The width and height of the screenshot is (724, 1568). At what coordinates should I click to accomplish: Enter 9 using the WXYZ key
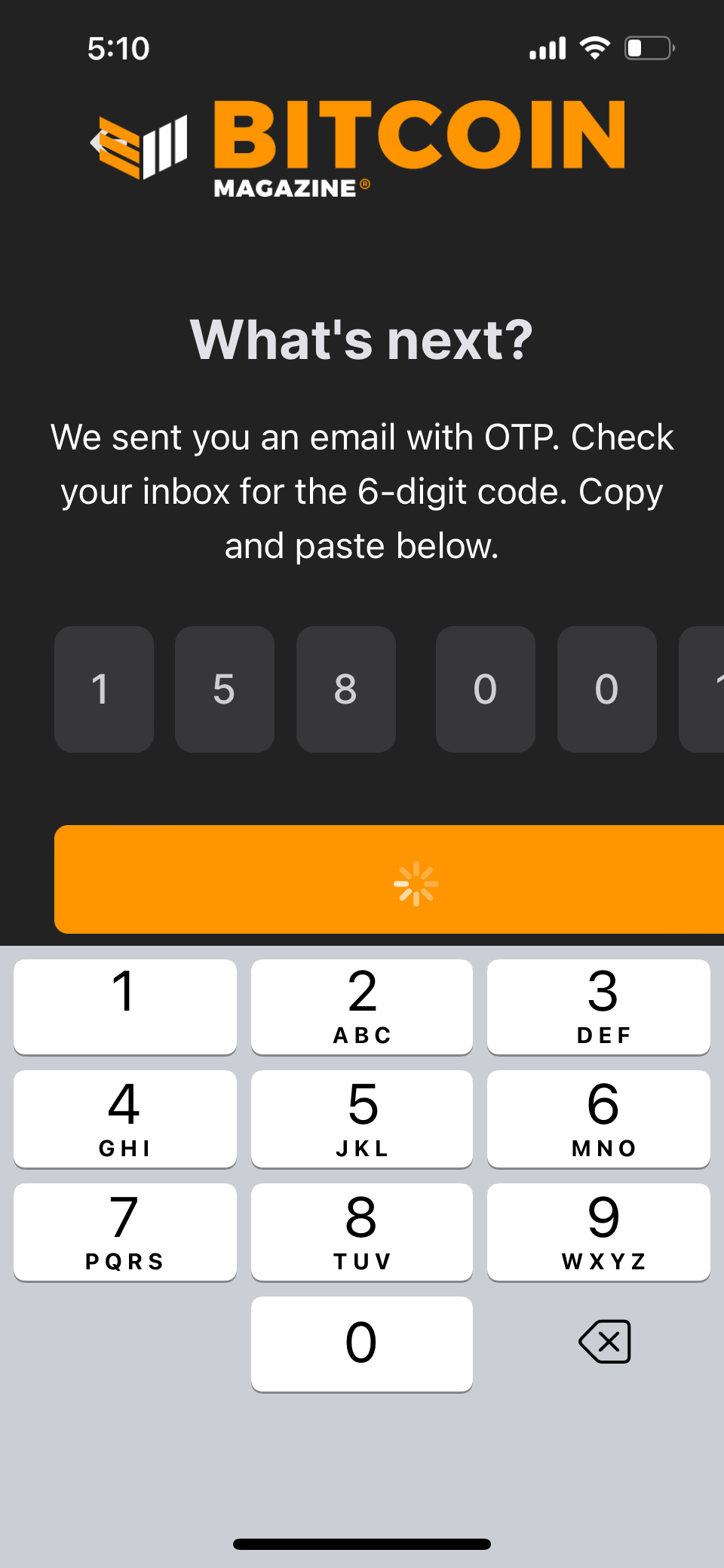tap(599, 1232)
